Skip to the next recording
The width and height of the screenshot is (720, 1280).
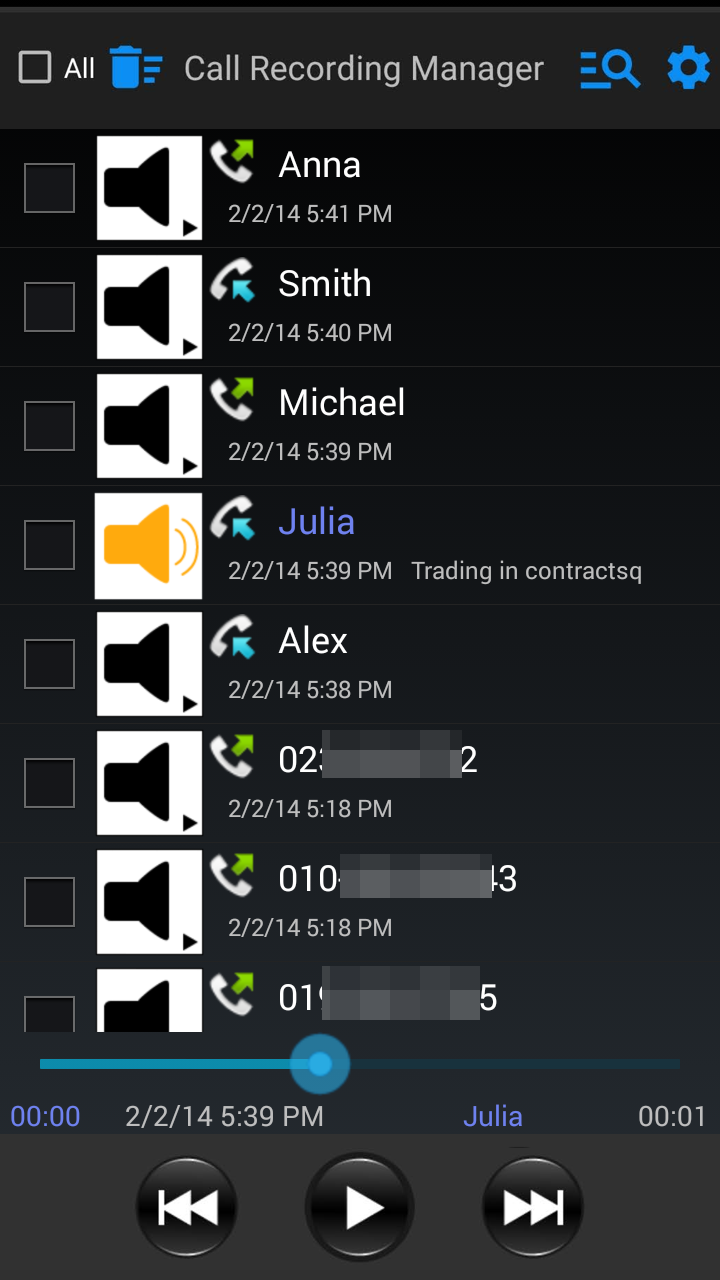point(532,1208)
